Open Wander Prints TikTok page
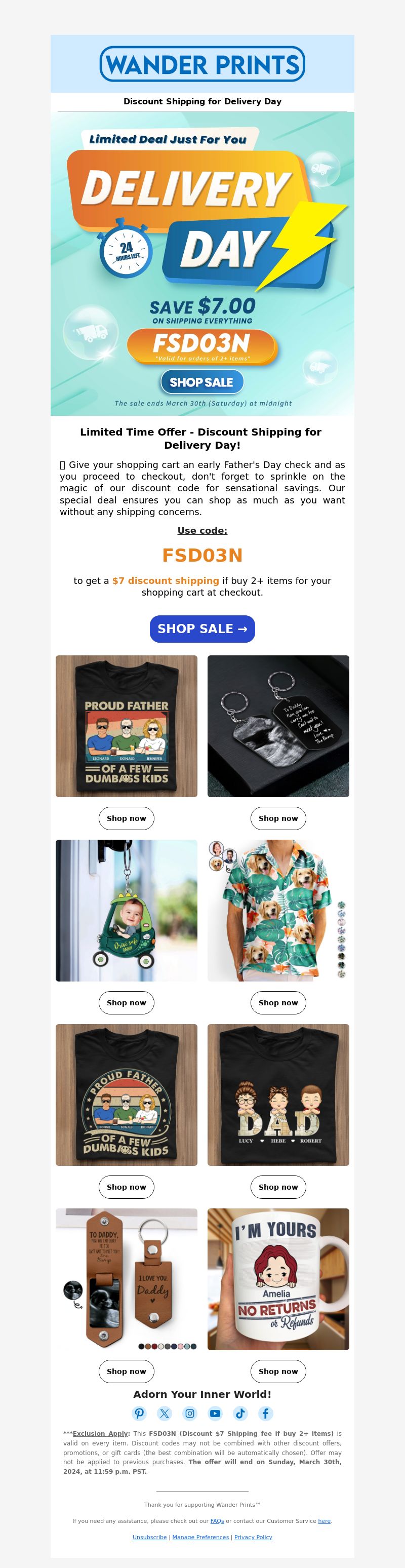 (240, 1414)
